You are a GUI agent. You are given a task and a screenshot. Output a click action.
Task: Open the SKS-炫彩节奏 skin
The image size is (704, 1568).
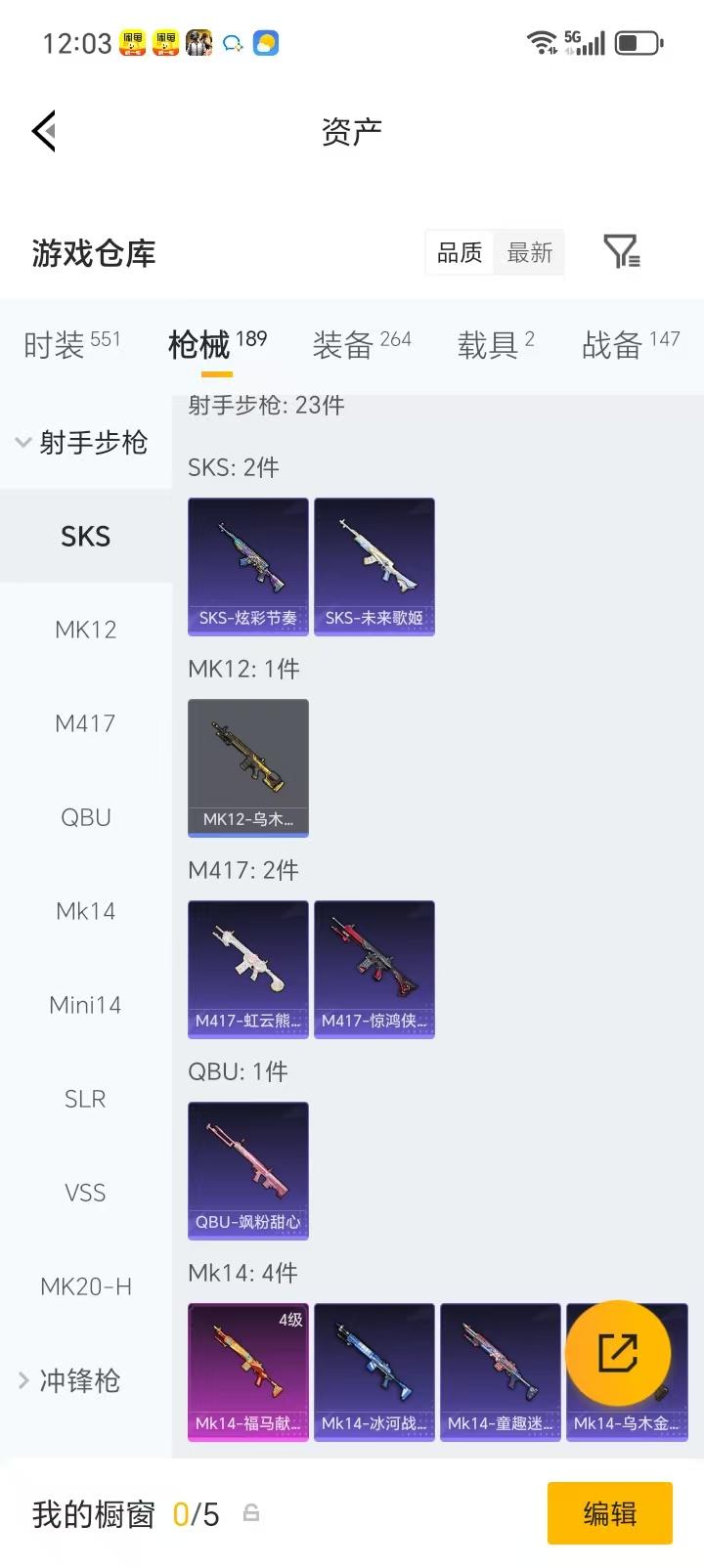coord(248,567)
